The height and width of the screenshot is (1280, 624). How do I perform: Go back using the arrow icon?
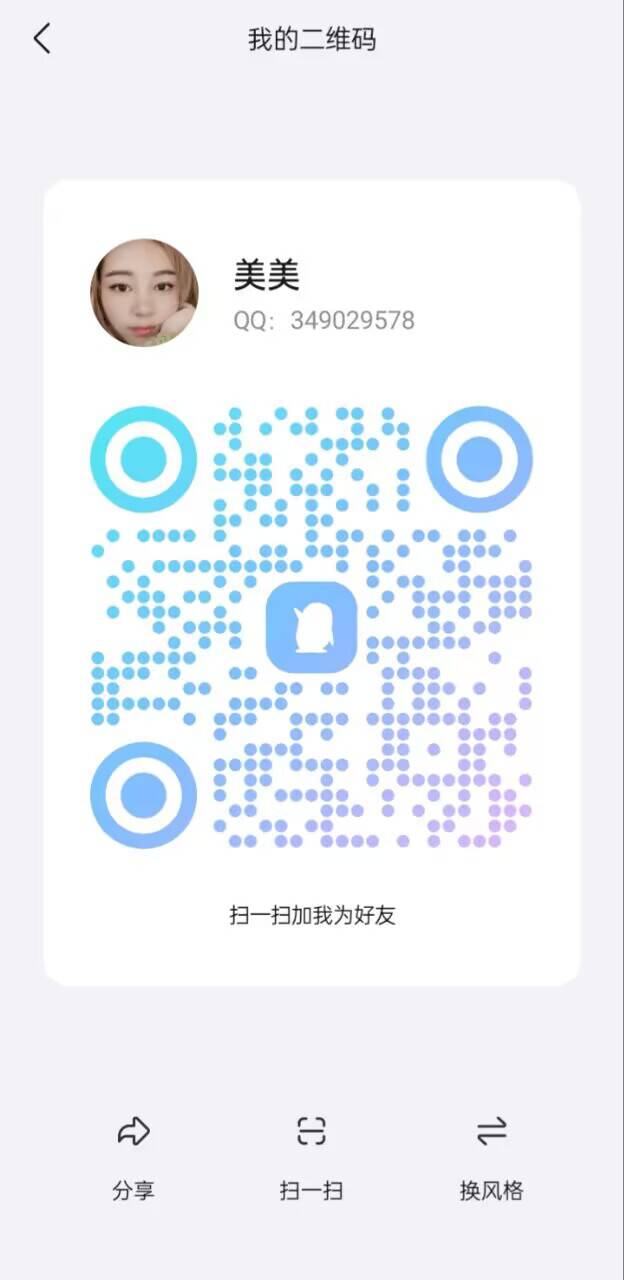(41, 39)
